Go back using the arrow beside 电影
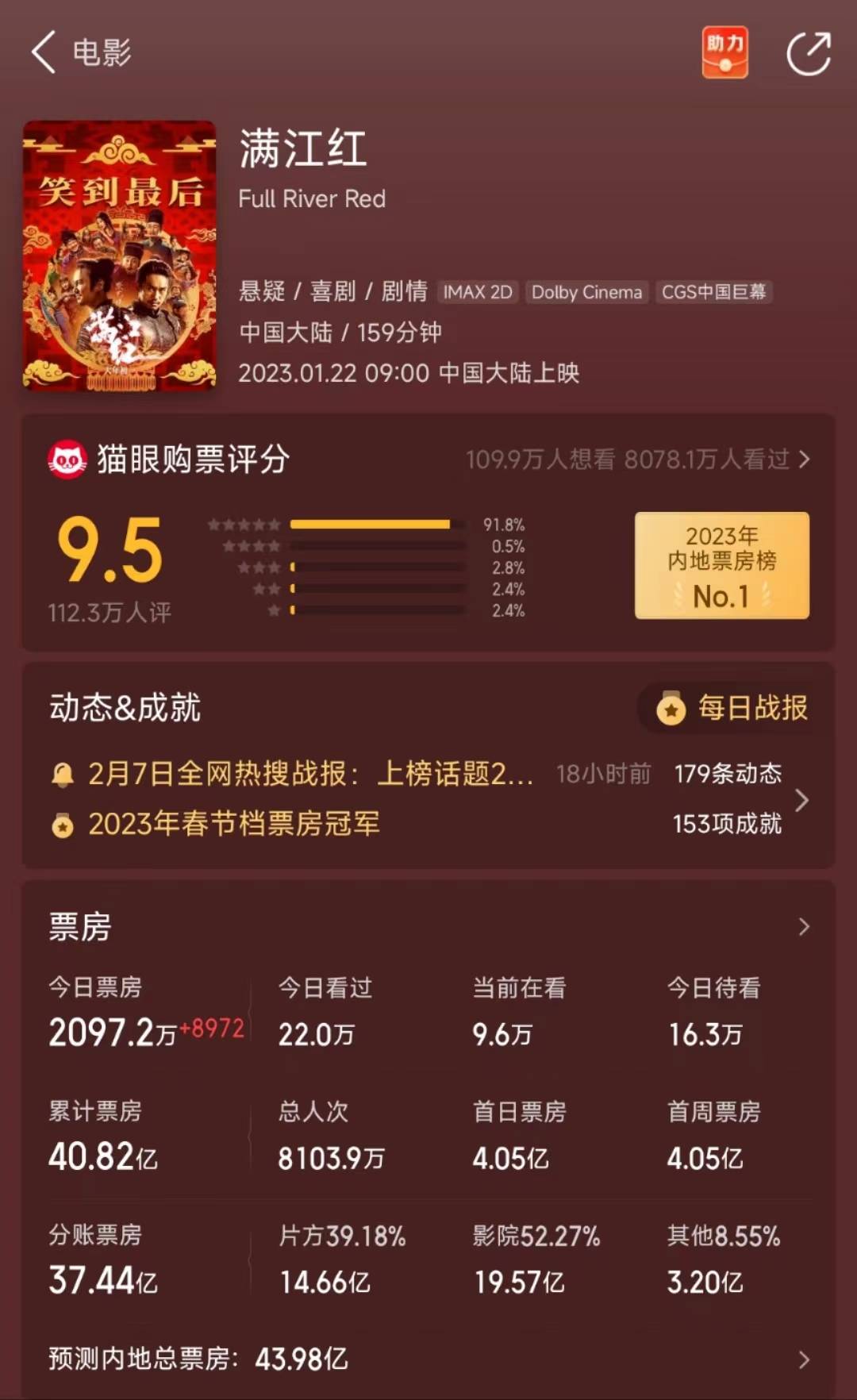 [44, 52]
